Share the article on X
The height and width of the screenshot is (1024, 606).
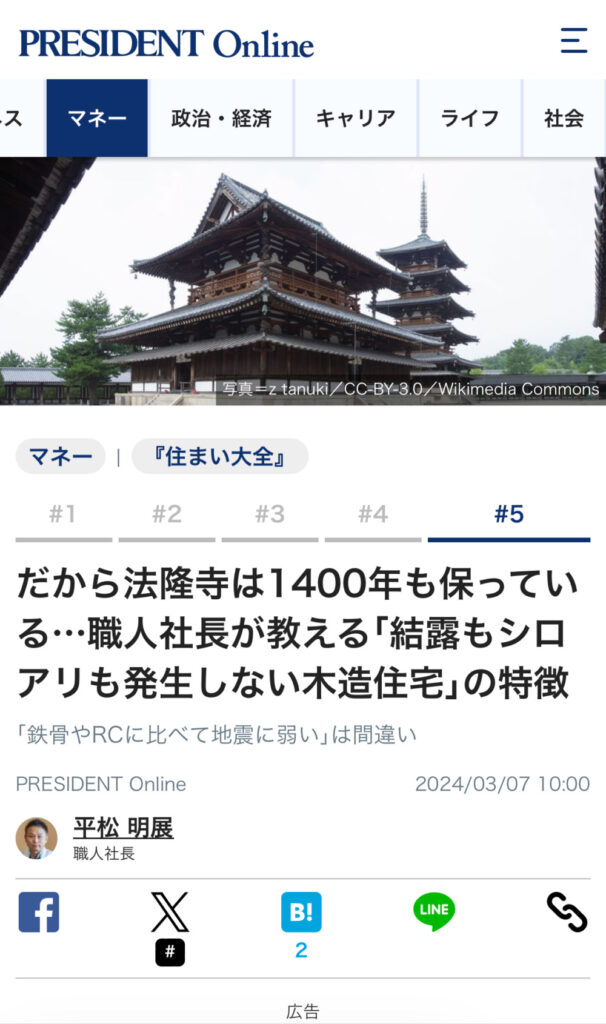click(170, 912)
